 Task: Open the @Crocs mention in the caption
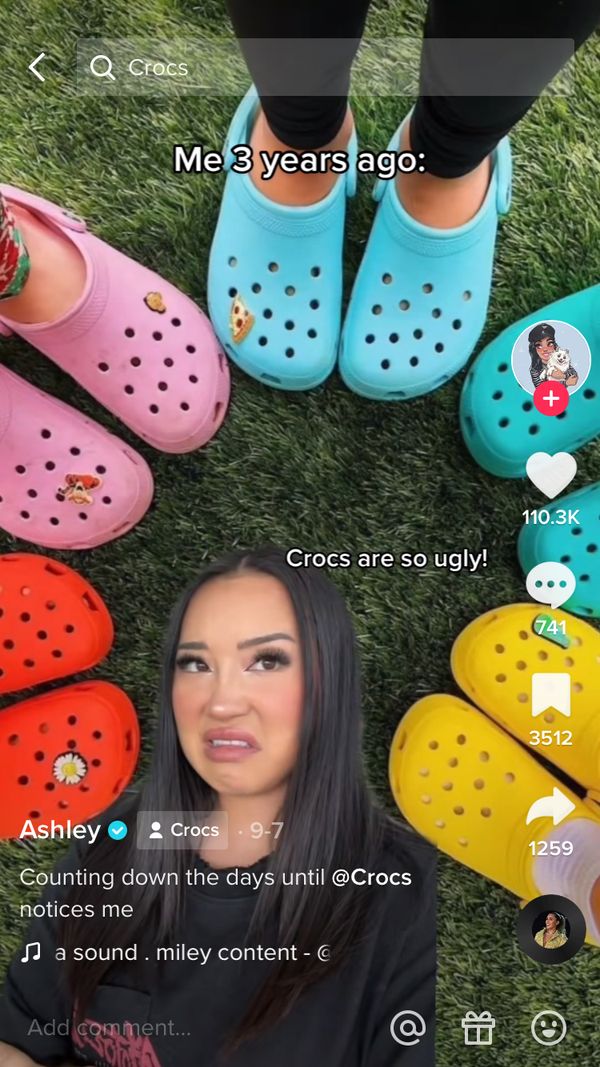[x=371, y=878]
